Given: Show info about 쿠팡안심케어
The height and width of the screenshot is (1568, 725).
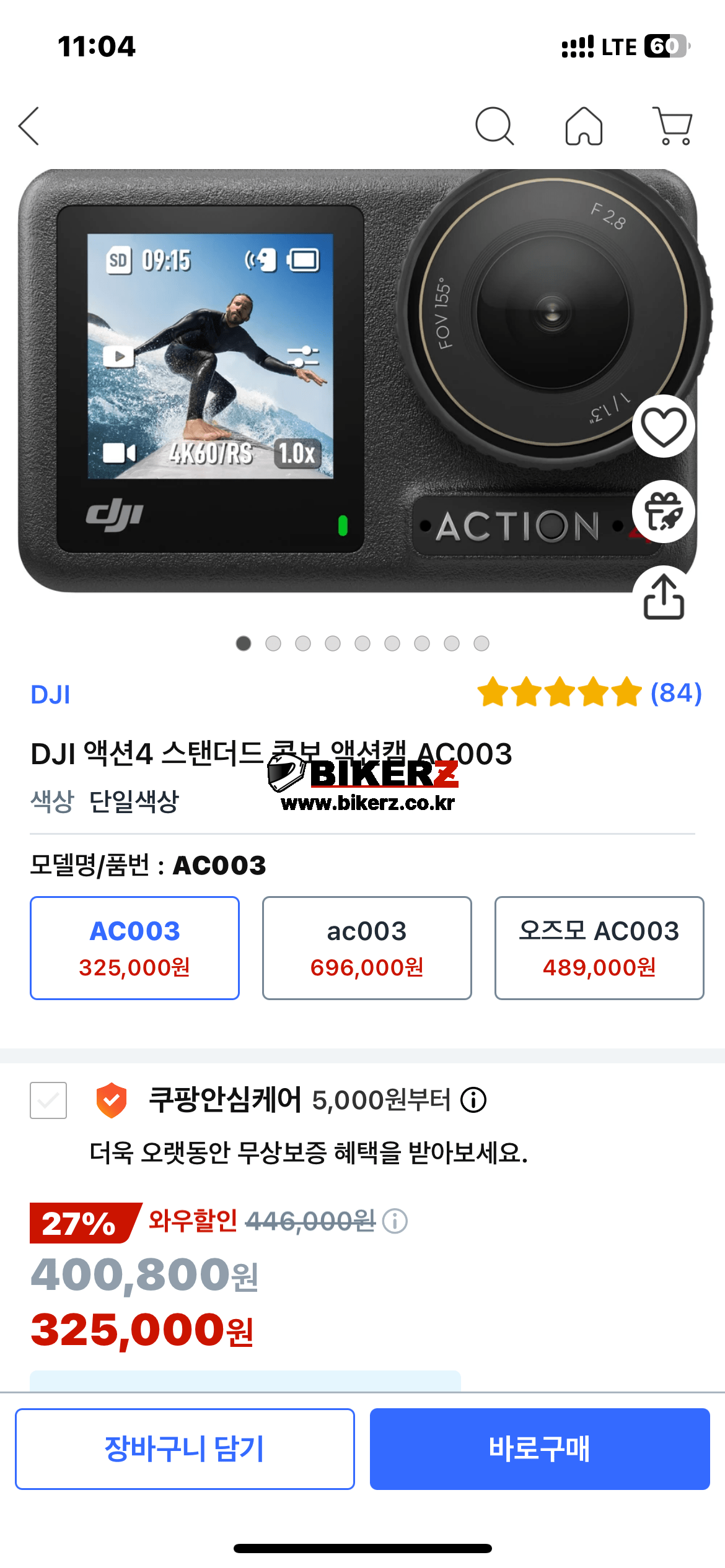Looking at the screenshot, I should pyautogui.click(x=473, y=1100).
